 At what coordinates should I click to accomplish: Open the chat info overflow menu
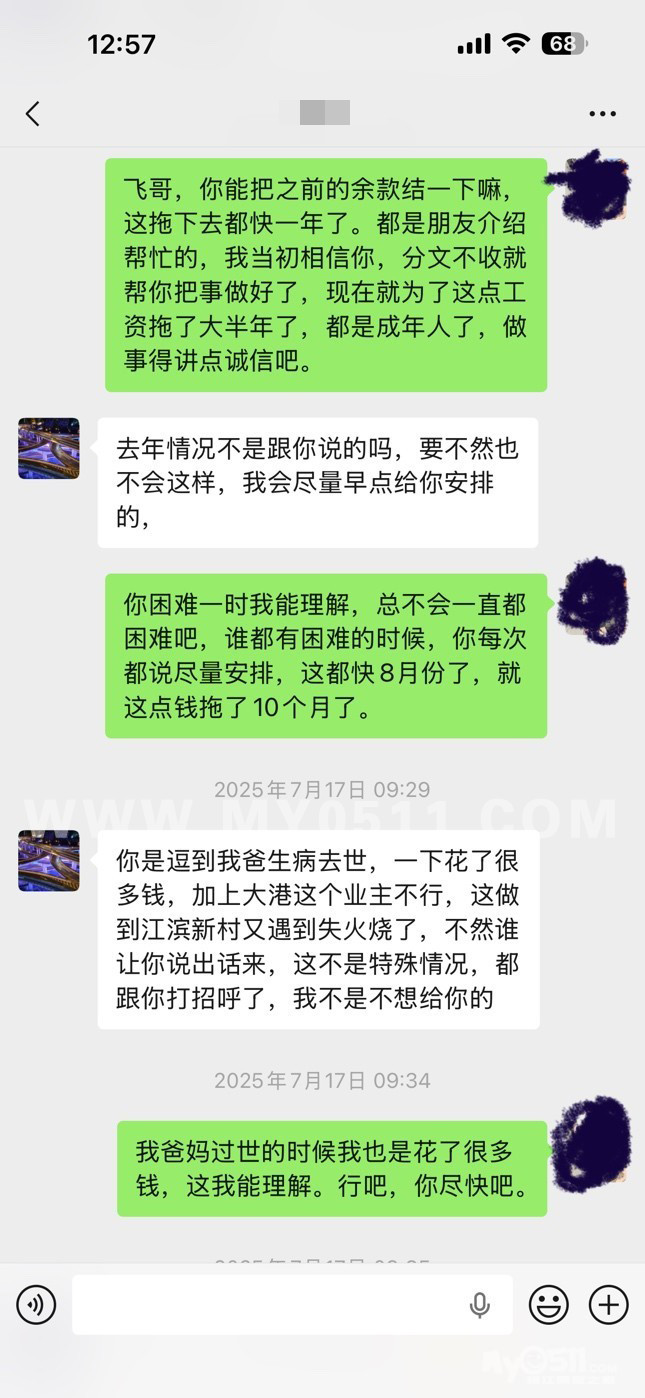tap(603, 114)
